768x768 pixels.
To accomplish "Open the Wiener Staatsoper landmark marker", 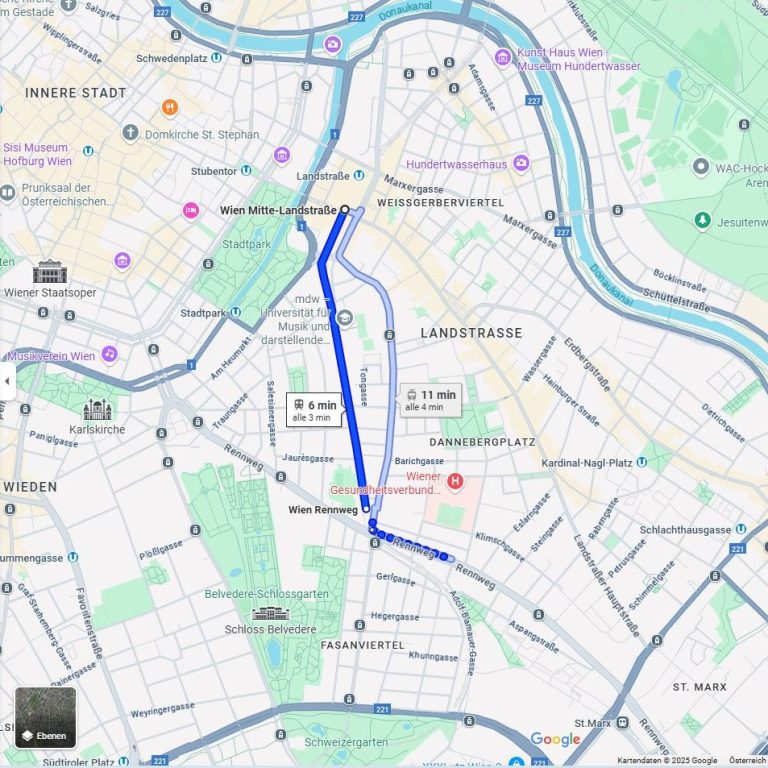I will (x=48, y=271).
